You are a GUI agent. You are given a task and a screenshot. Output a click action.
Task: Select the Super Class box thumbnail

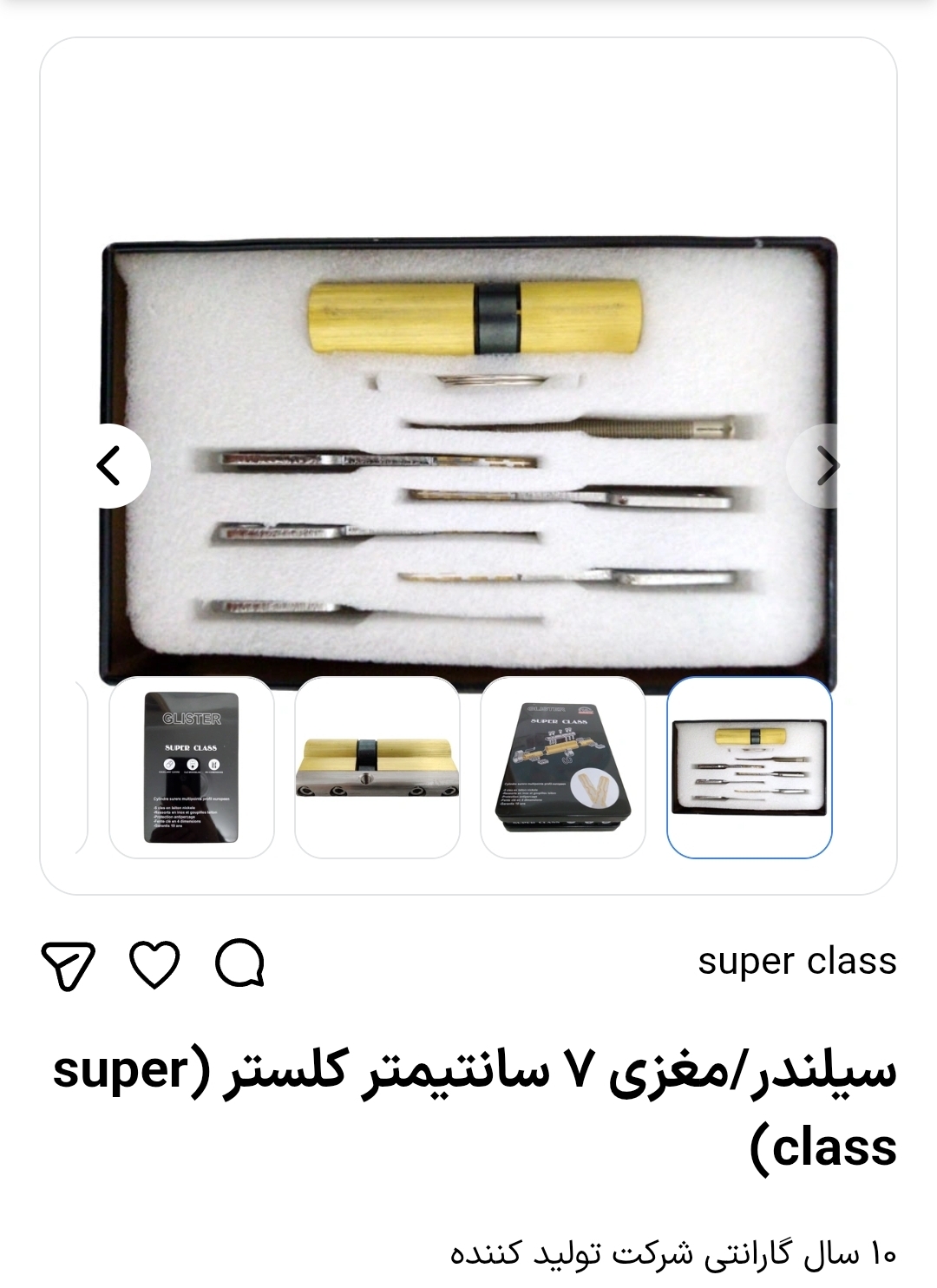click(x=563, y=767)
